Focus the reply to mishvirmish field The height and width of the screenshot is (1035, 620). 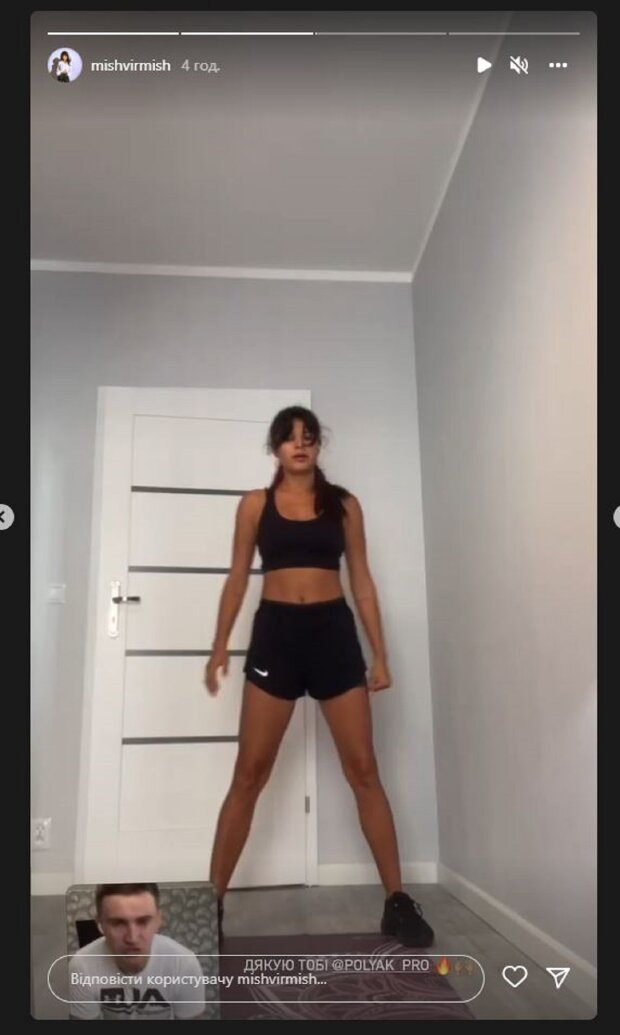[260, 979]
